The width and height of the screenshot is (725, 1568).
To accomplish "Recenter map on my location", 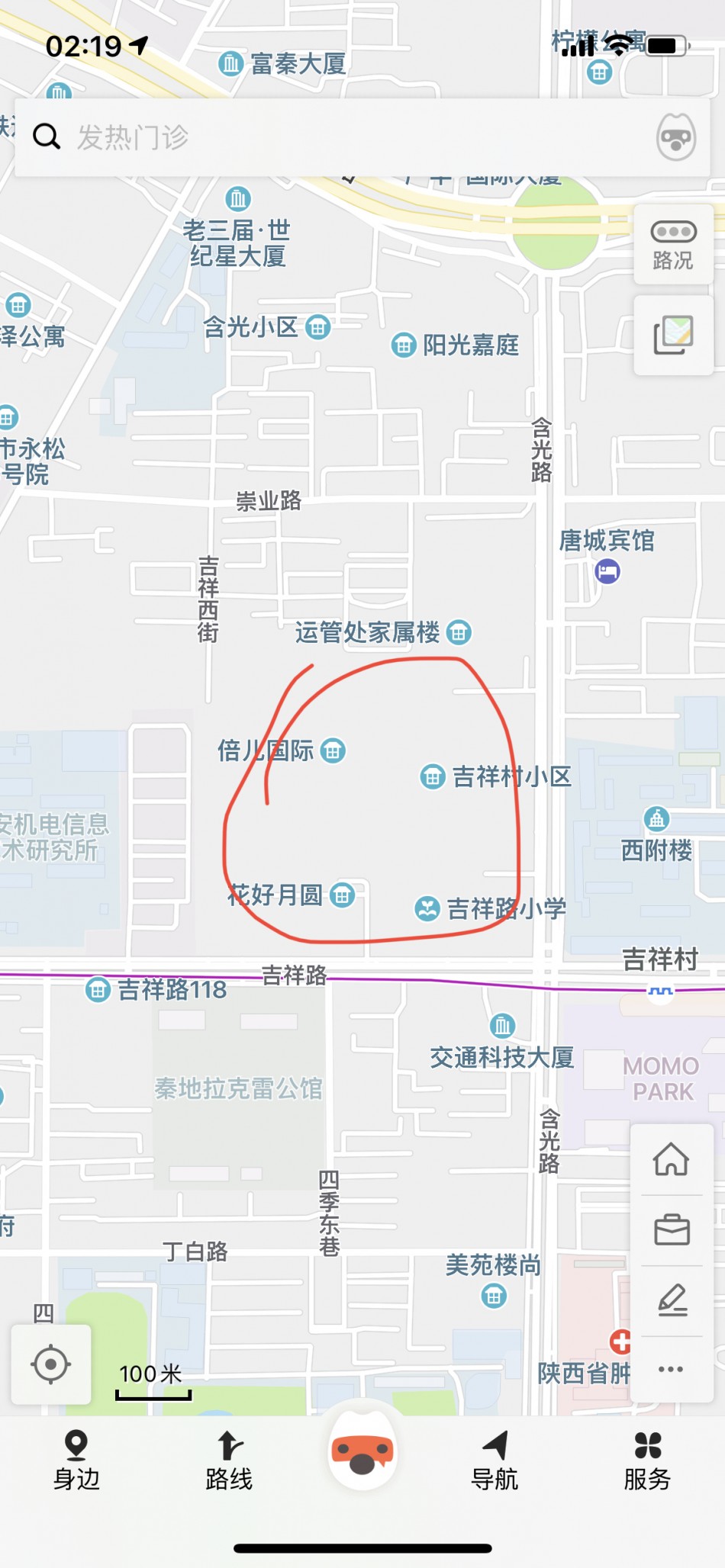I will (x=51, y=1364).
